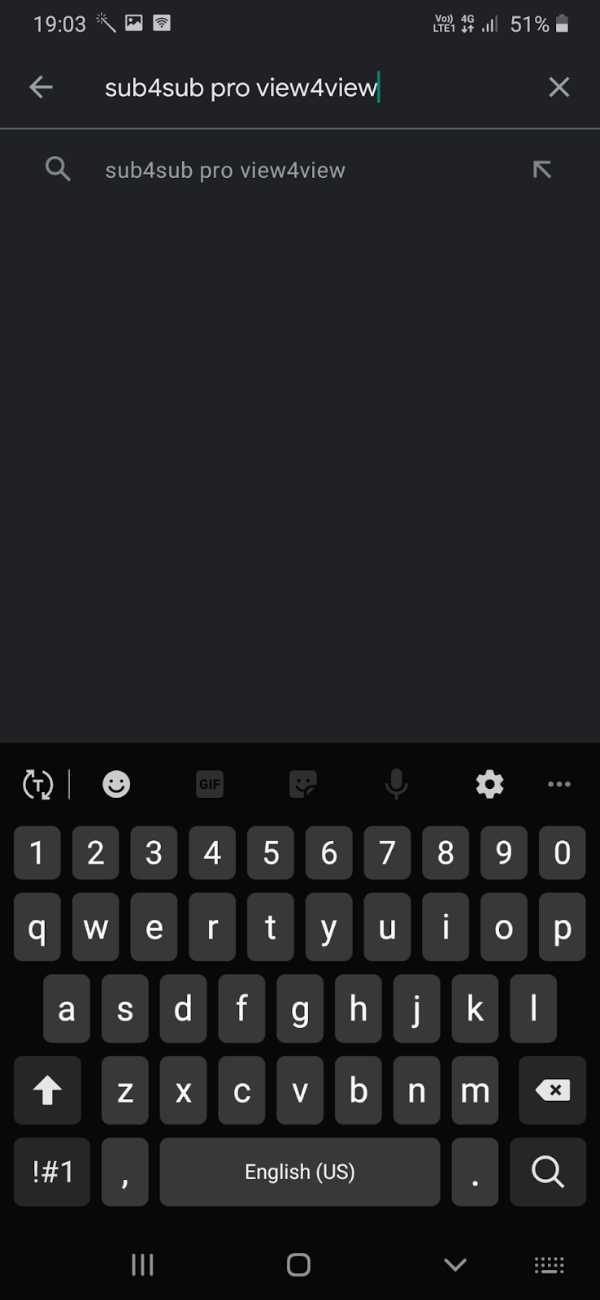Hide the keyboard with the down chevron
The image size is (600, 1300).
pyautogui.click(x=456, y=1265)
